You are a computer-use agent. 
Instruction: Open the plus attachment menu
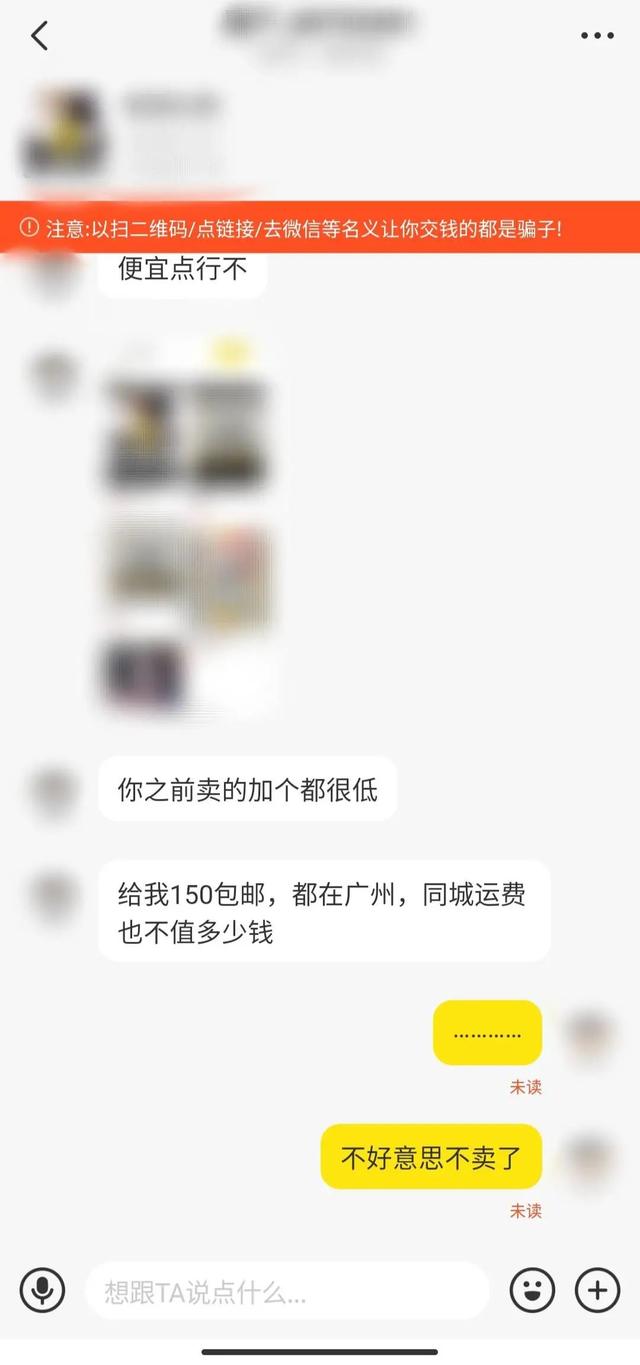[597, 1290]
